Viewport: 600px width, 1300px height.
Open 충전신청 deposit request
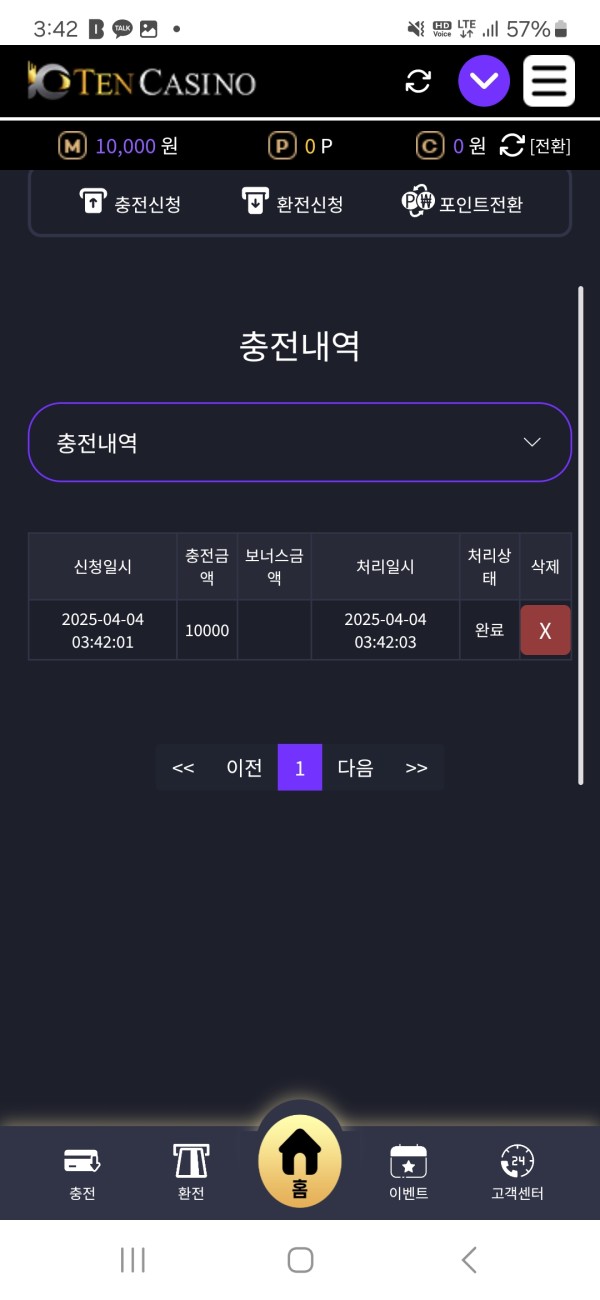click(130, 203)
